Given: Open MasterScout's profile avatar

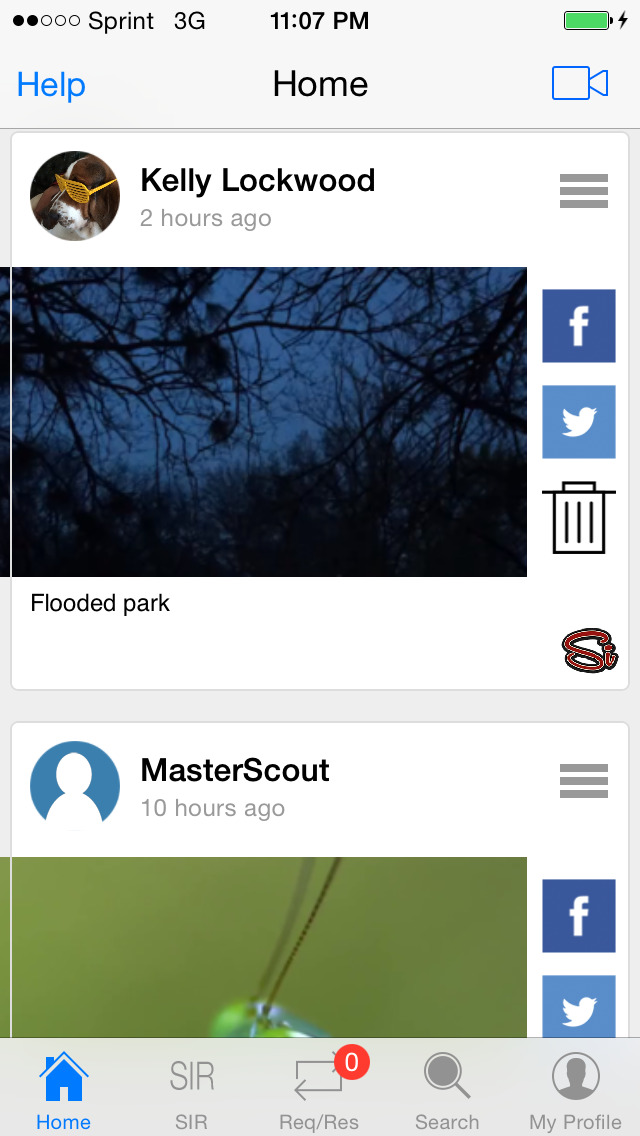Looking at the screenshot, I should click(75, 786).
